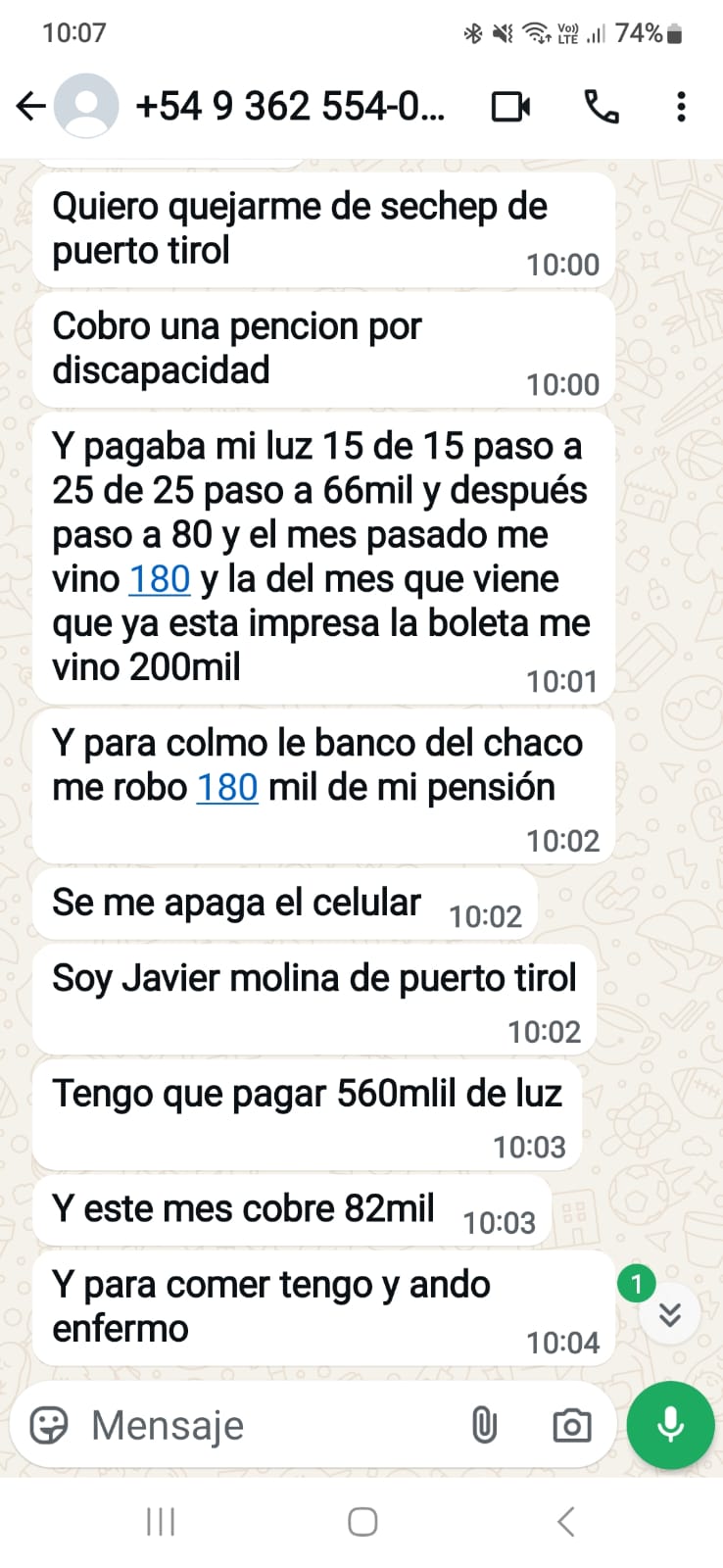The image size is (723, 1568).
Task: Go back to the chat list
Action: click(x=31, y=106)
